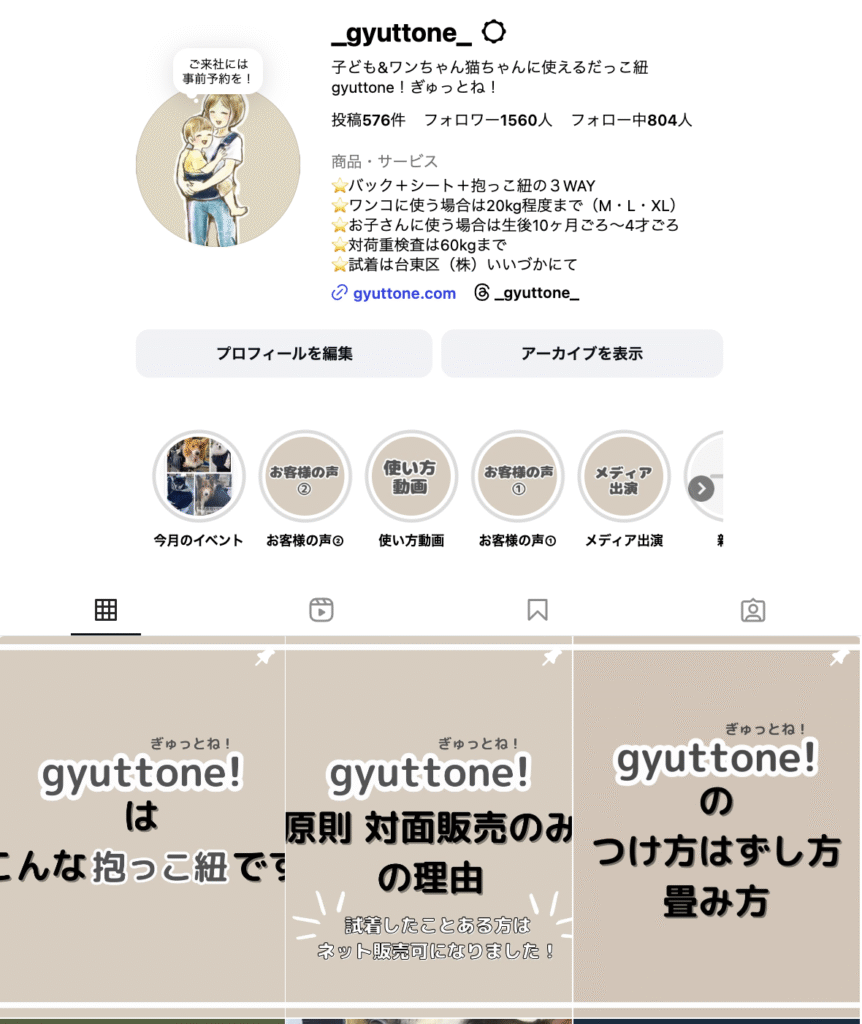Open the _gyuttone_ Threads profile link

(x=536, y=293)
